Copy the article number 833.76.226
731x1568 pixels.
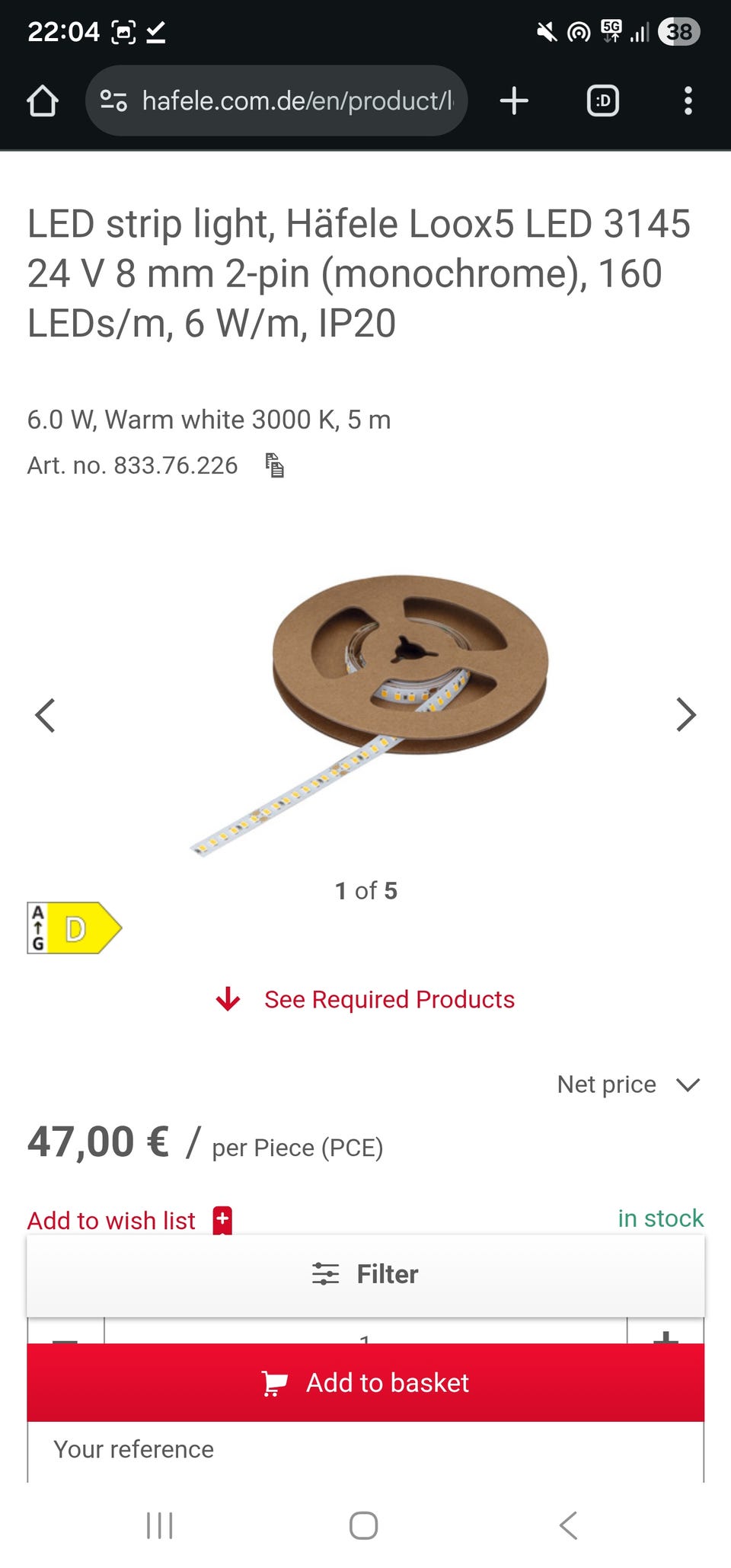(x=274, y=465)
